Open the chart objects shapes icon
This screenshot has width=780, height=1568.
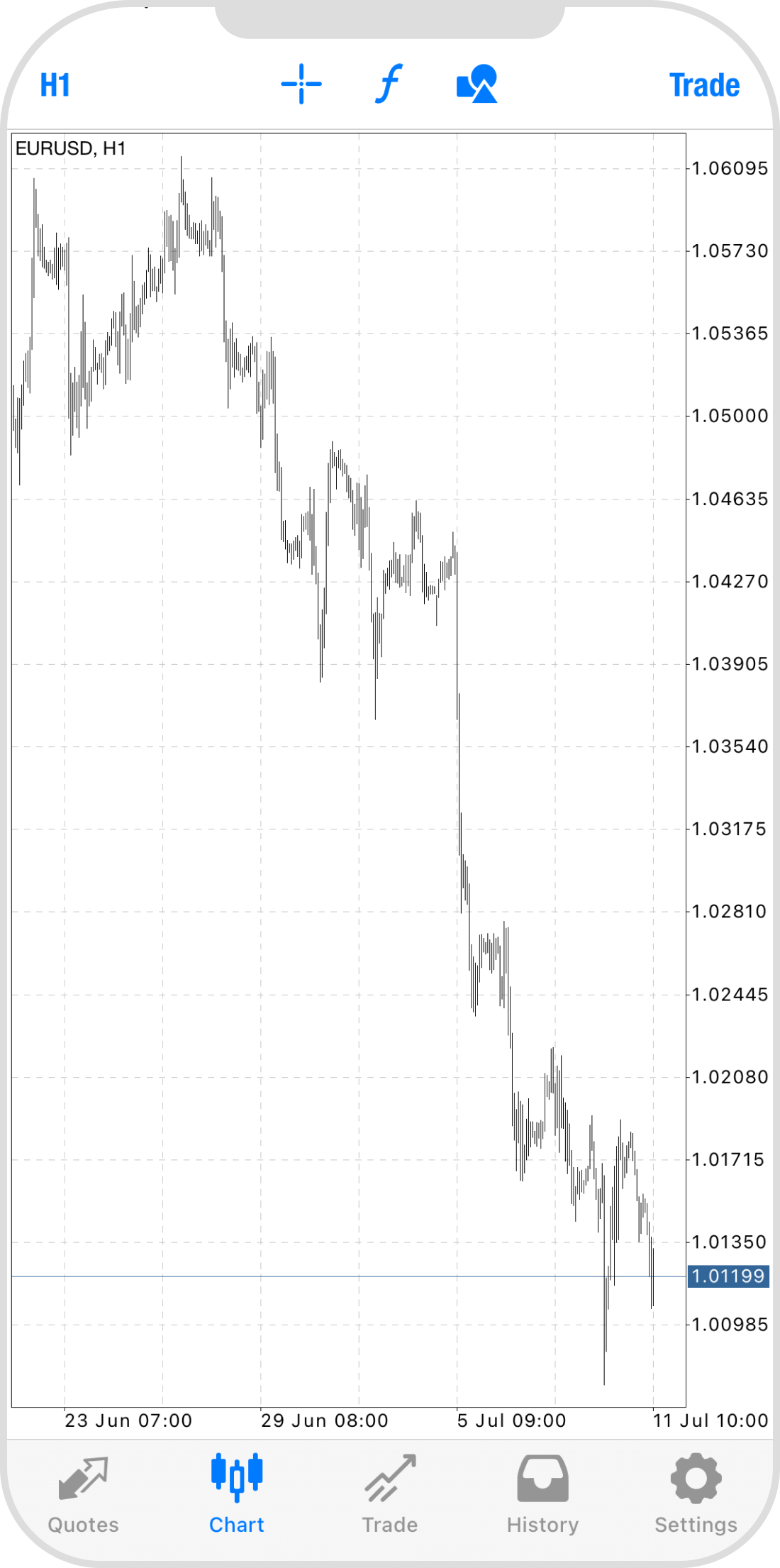click(477, 84)
